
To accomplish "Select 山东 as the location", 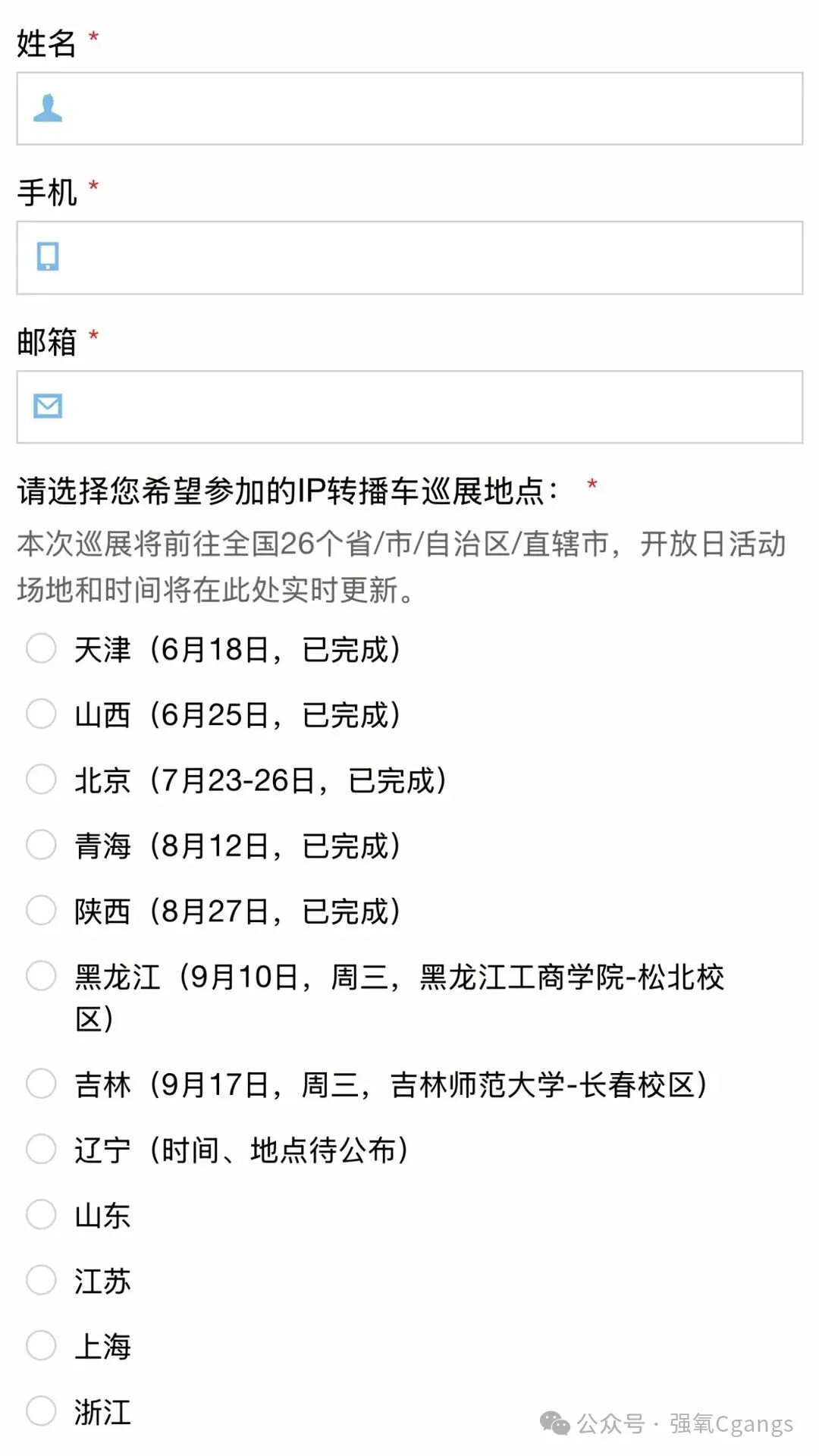I will [x=41, y=1215].
